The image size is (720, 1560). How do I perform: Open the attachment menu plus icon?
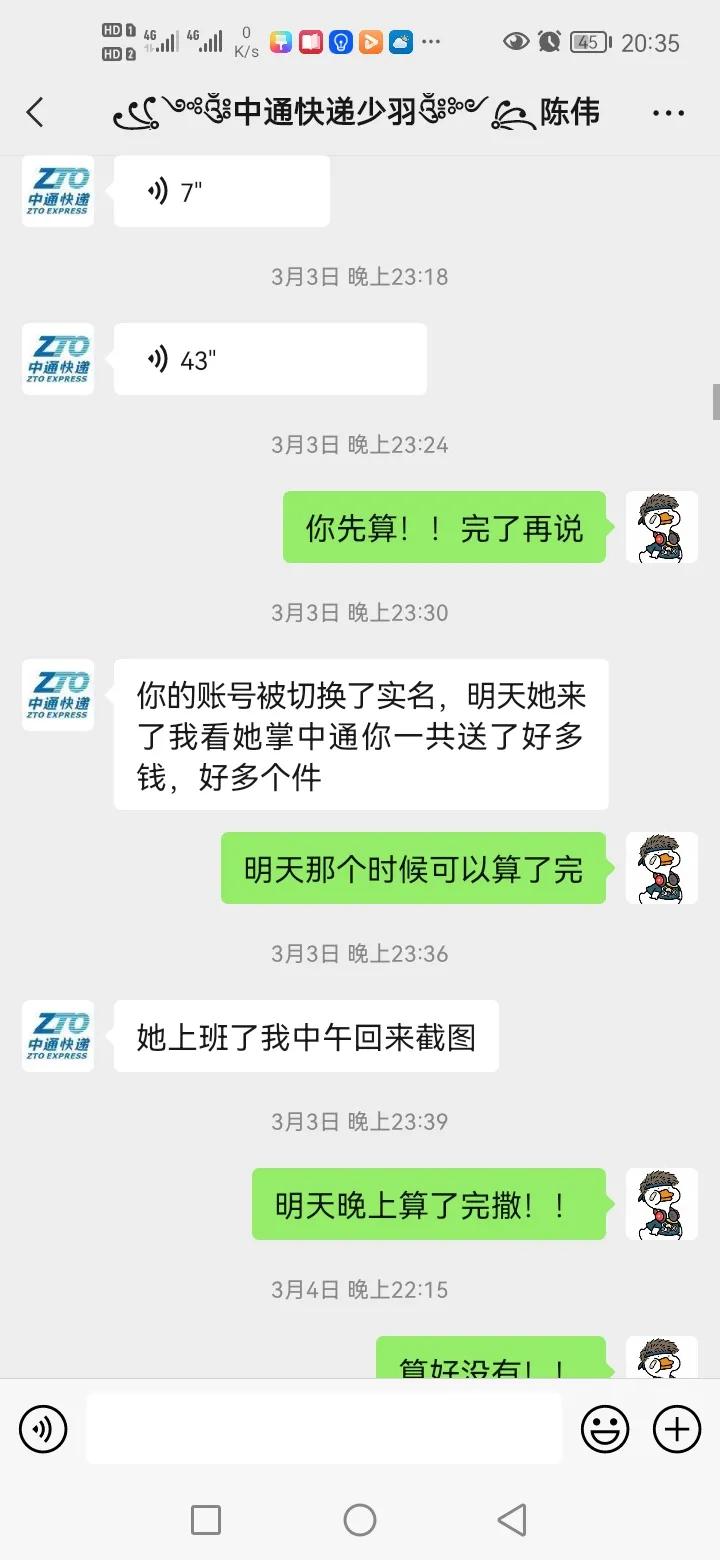point(676,1428)
